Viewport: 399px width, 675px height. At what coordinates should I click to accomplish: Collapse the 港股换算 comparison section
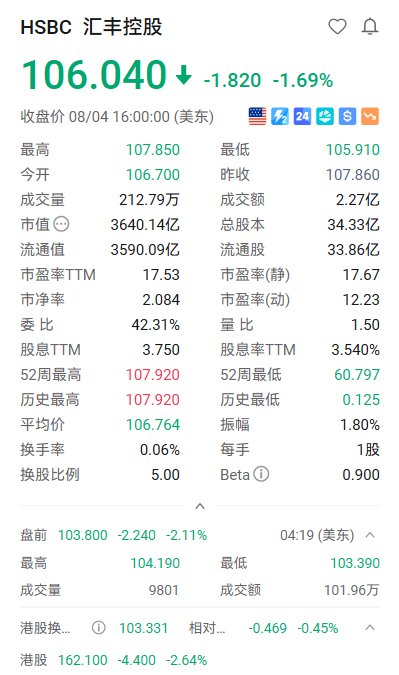(370, 628)
